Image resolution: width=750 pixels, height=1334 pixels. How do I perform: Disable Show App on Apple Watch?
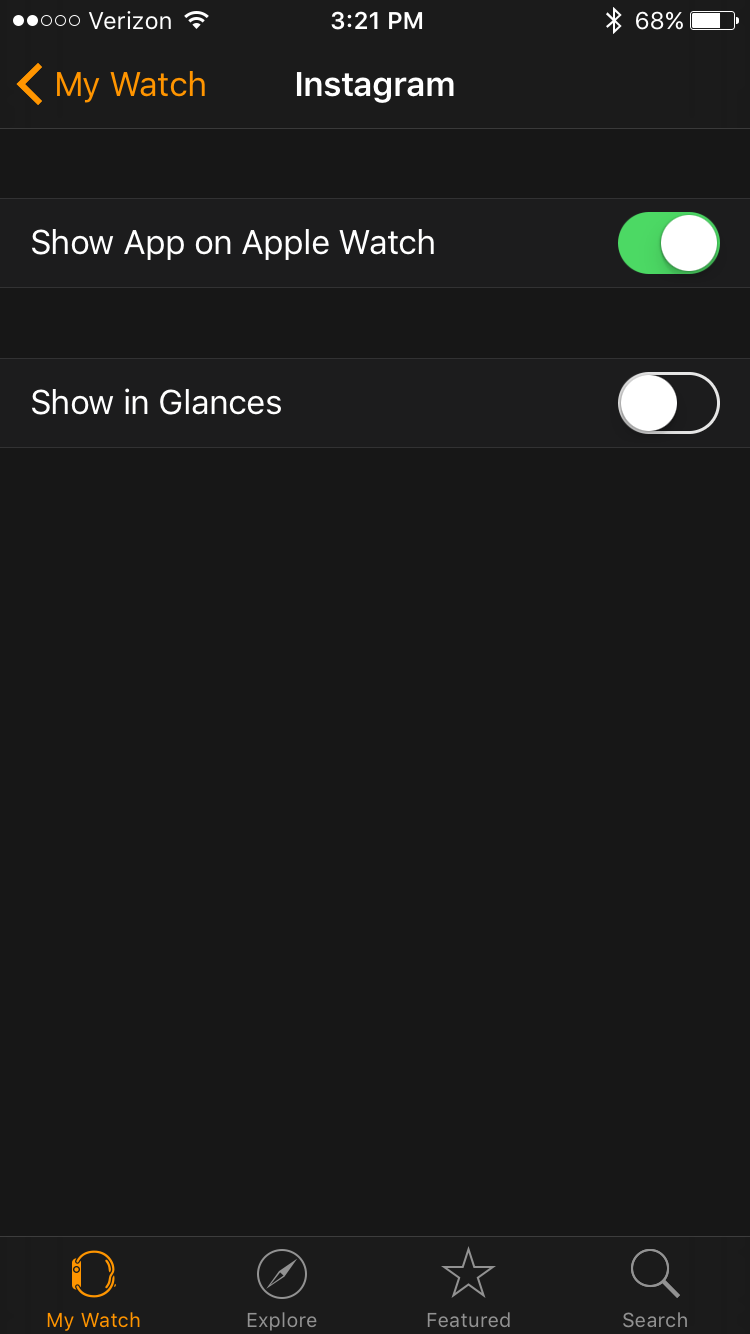tap(669, 243)
